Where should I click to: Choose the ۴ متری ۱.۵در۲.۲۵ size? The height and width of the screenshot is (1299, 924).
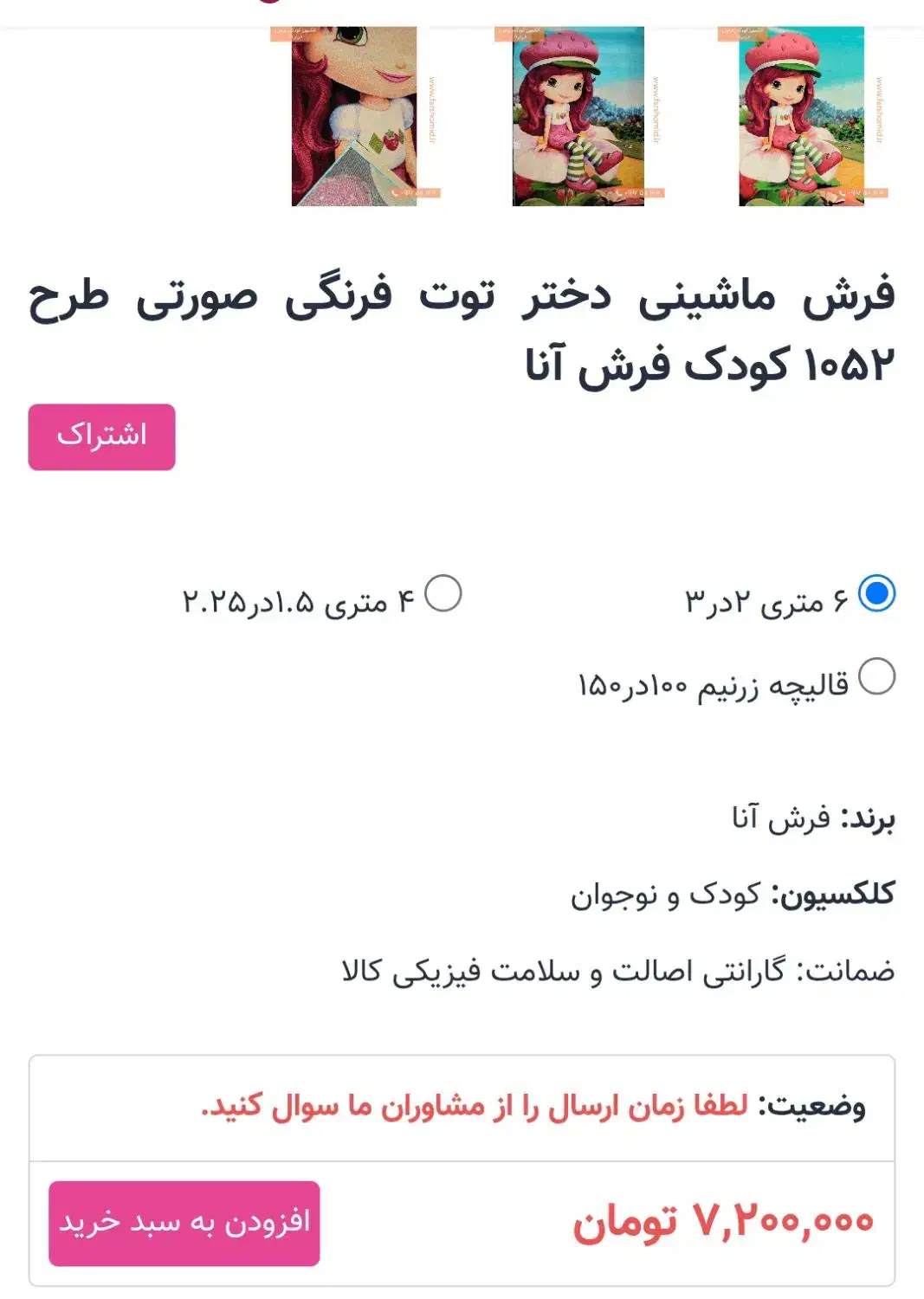pos(443,594)
